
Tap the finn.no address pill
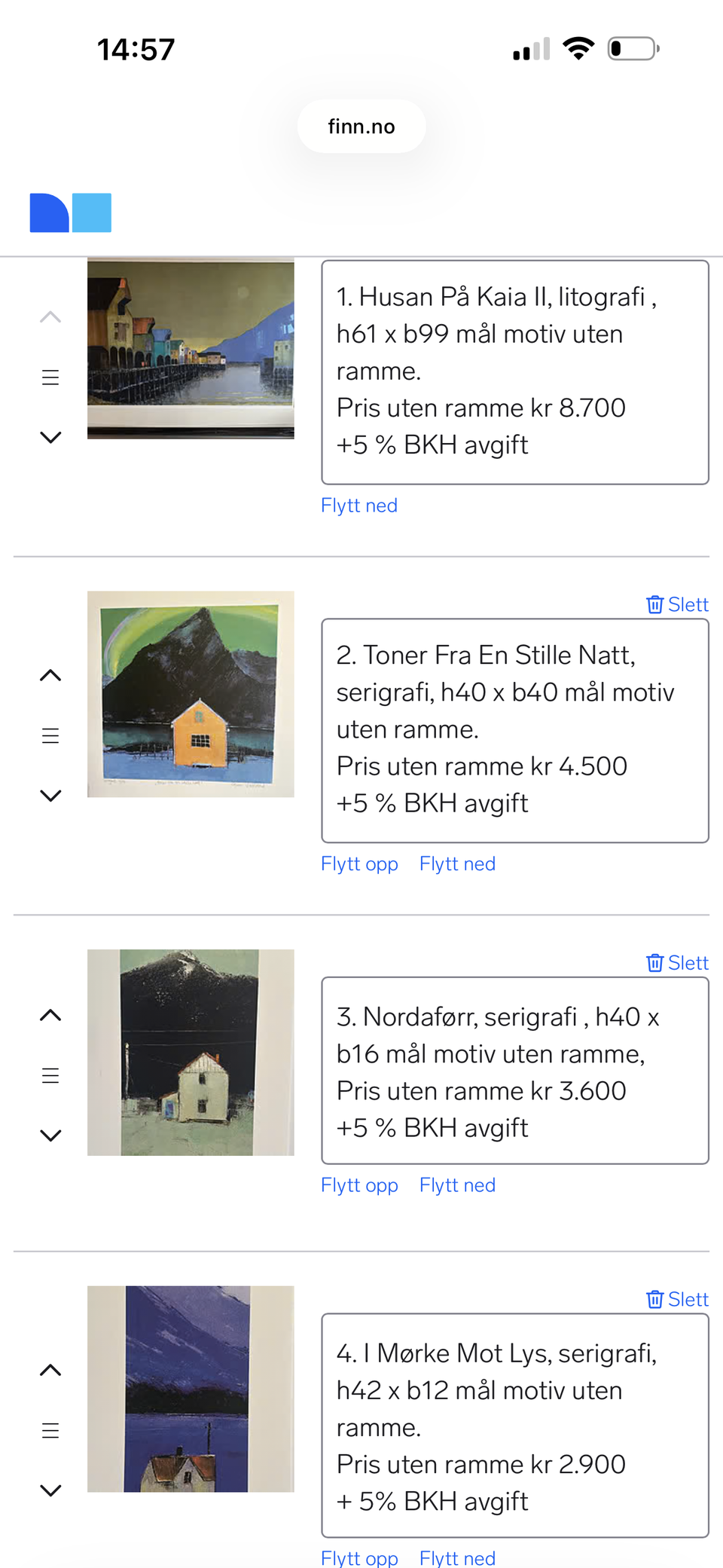click(361, 125)
